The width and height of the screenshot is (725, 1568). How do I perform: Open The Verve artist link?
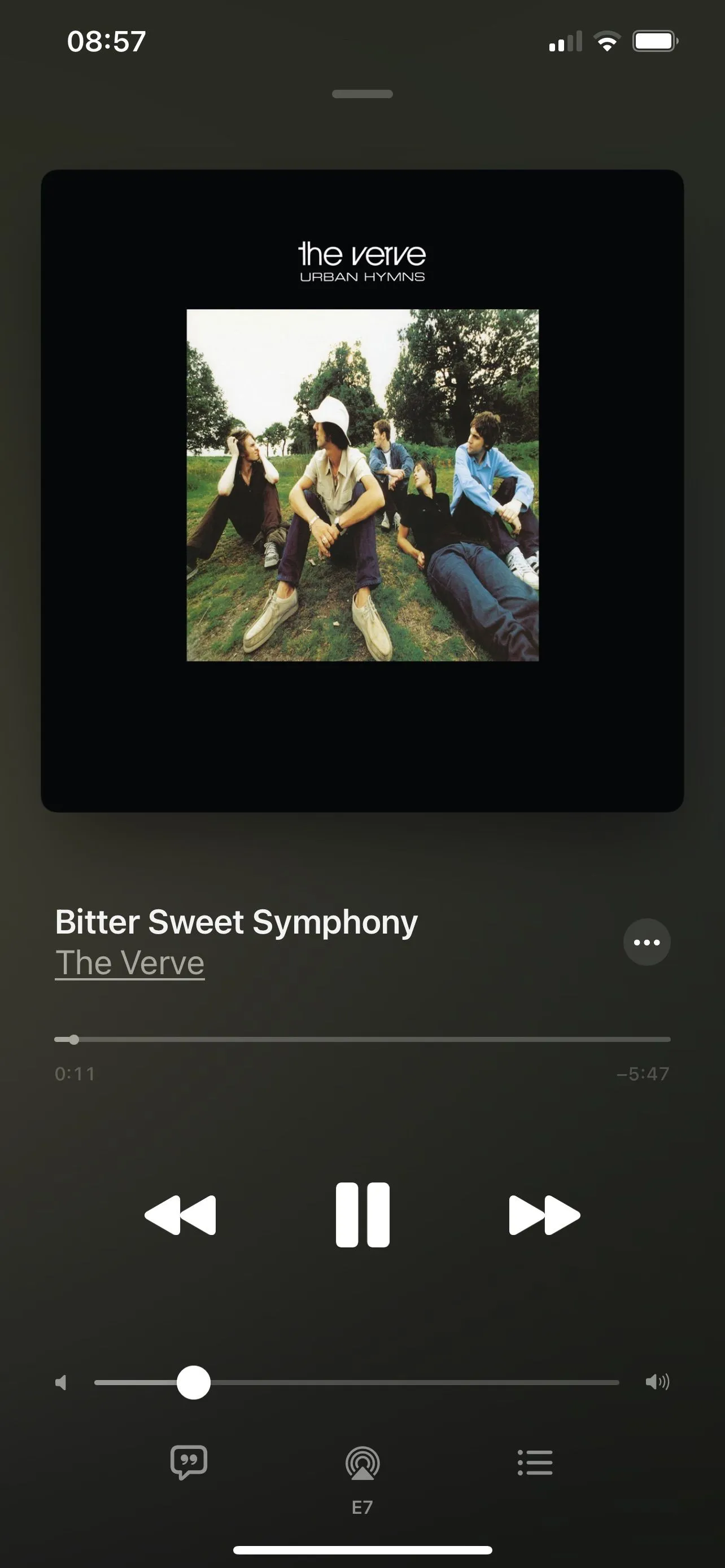(130, 963)
